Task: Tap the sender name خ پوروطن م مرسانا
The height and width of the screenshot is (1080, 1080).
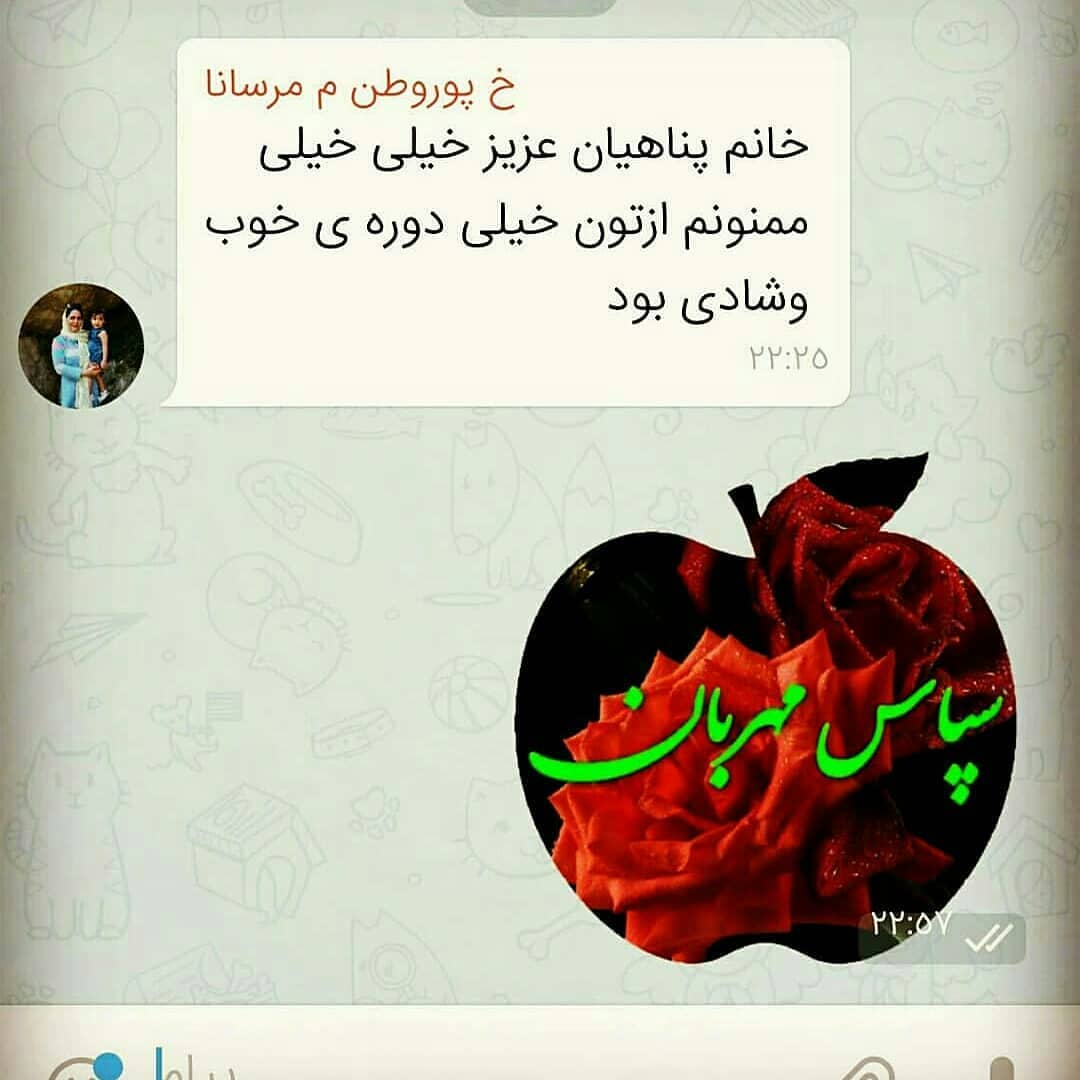Action: pyautogui.click(x=360, y=91)
